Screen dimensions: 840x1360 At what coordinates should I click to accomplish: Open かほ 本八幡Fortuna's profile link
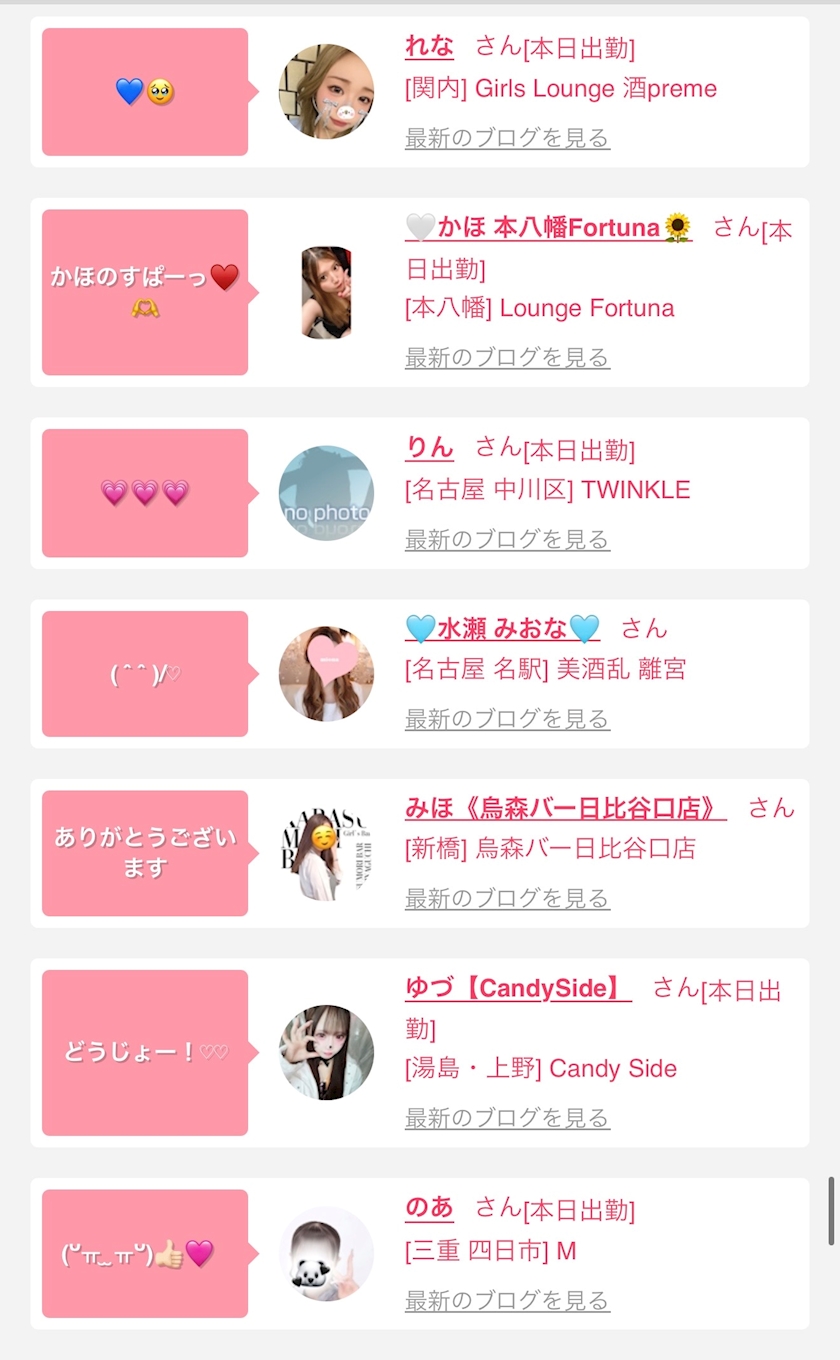548,228
